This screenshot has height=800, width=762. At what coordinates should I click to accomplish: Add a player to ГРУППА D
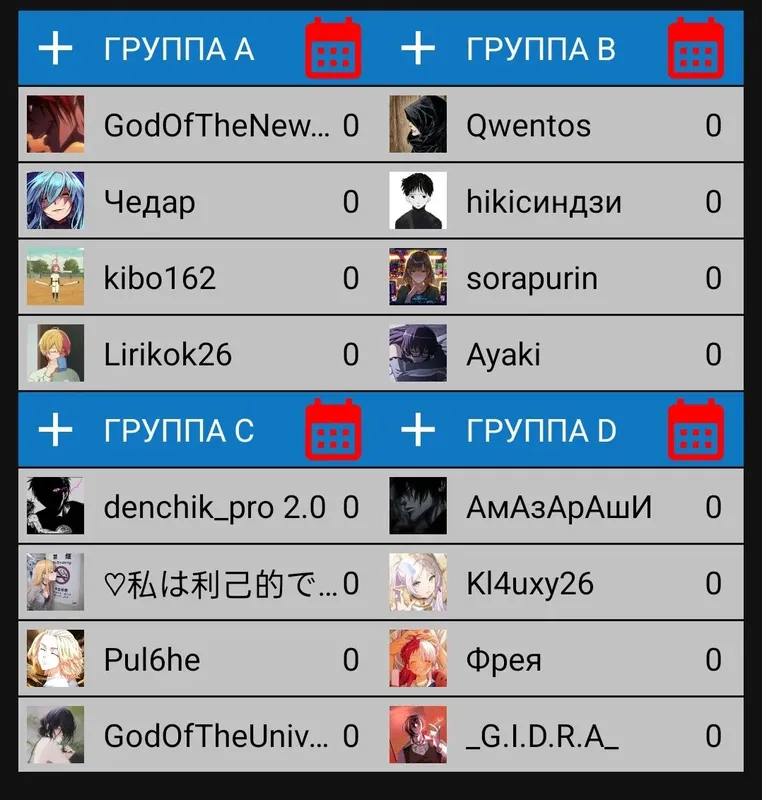(418, 430)
